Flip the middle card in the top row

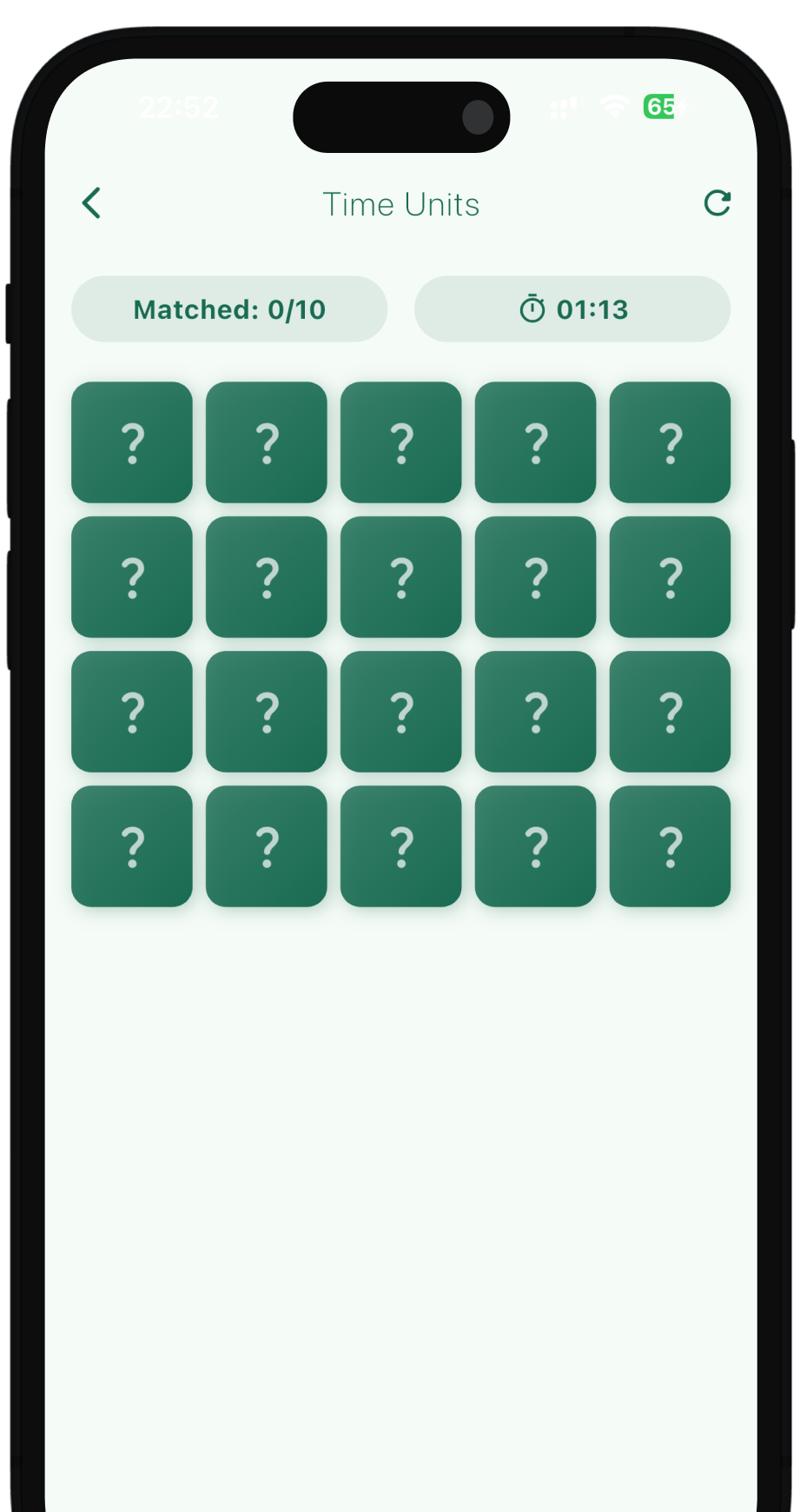click(400, 442)
